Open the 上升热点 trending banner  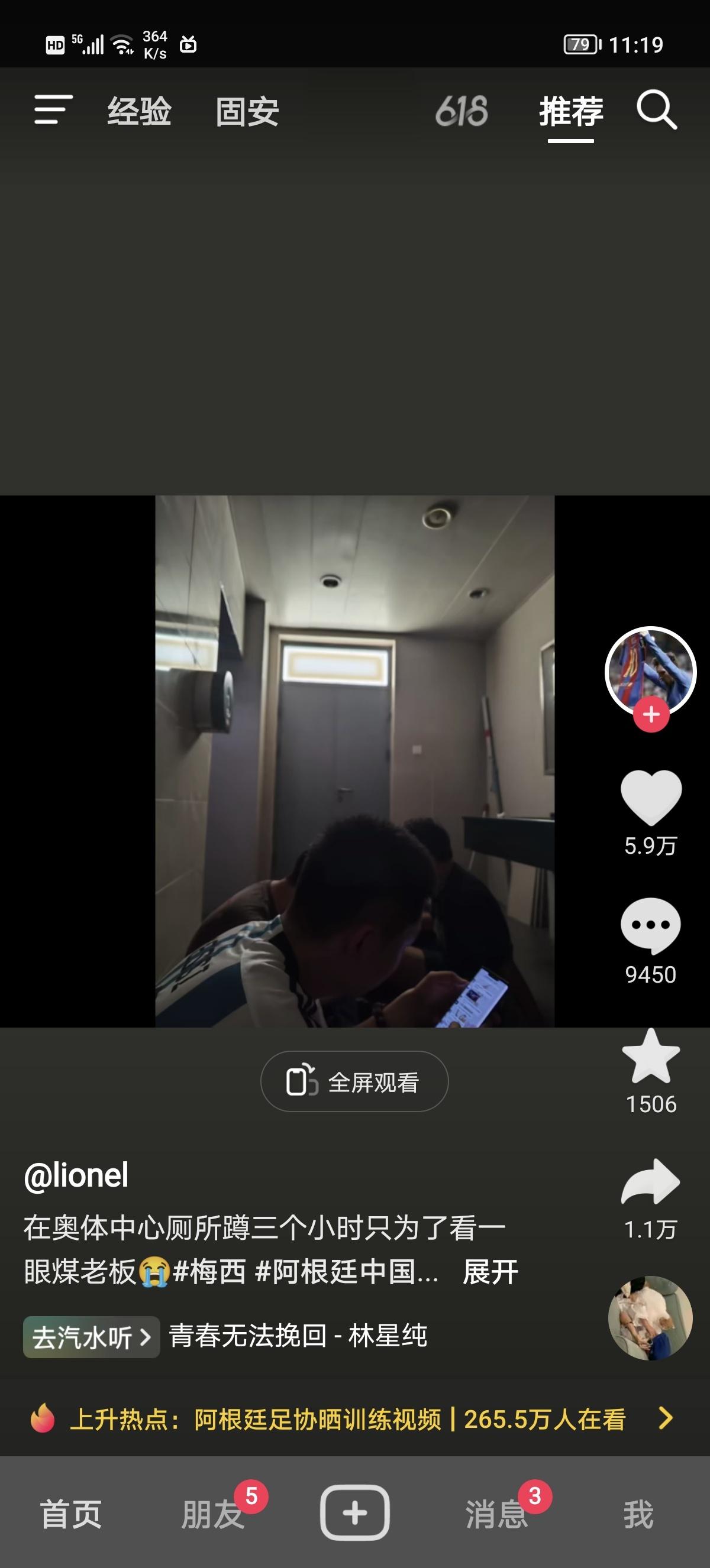point(354,1419)
